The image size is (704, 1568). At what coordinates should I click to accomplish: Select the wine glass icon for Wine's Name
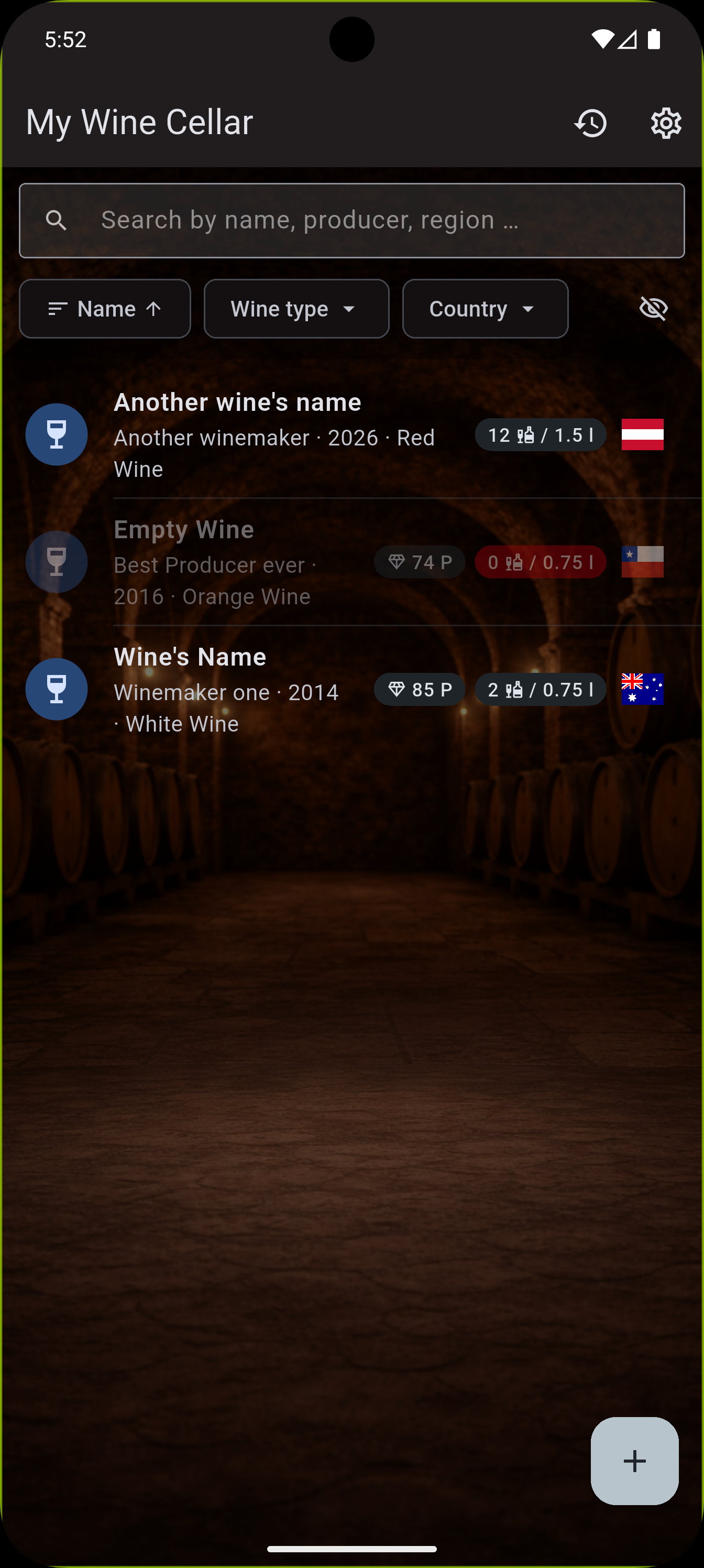coord(56,689)
